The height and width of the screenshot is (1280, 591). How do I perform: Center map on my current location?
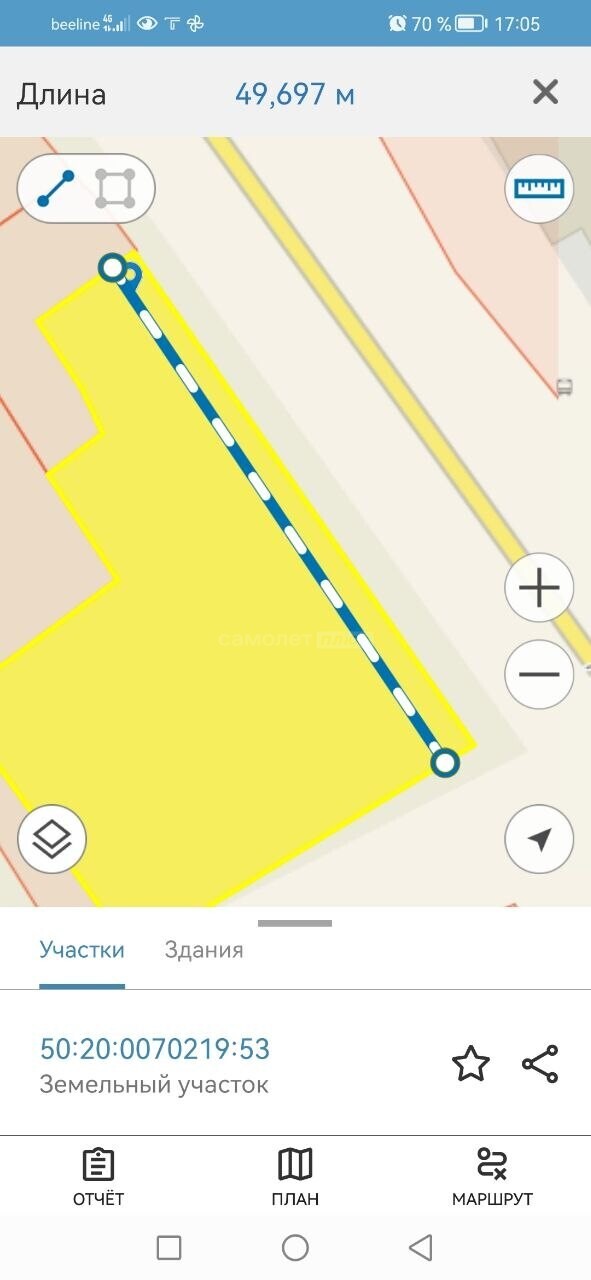[539, 840]
